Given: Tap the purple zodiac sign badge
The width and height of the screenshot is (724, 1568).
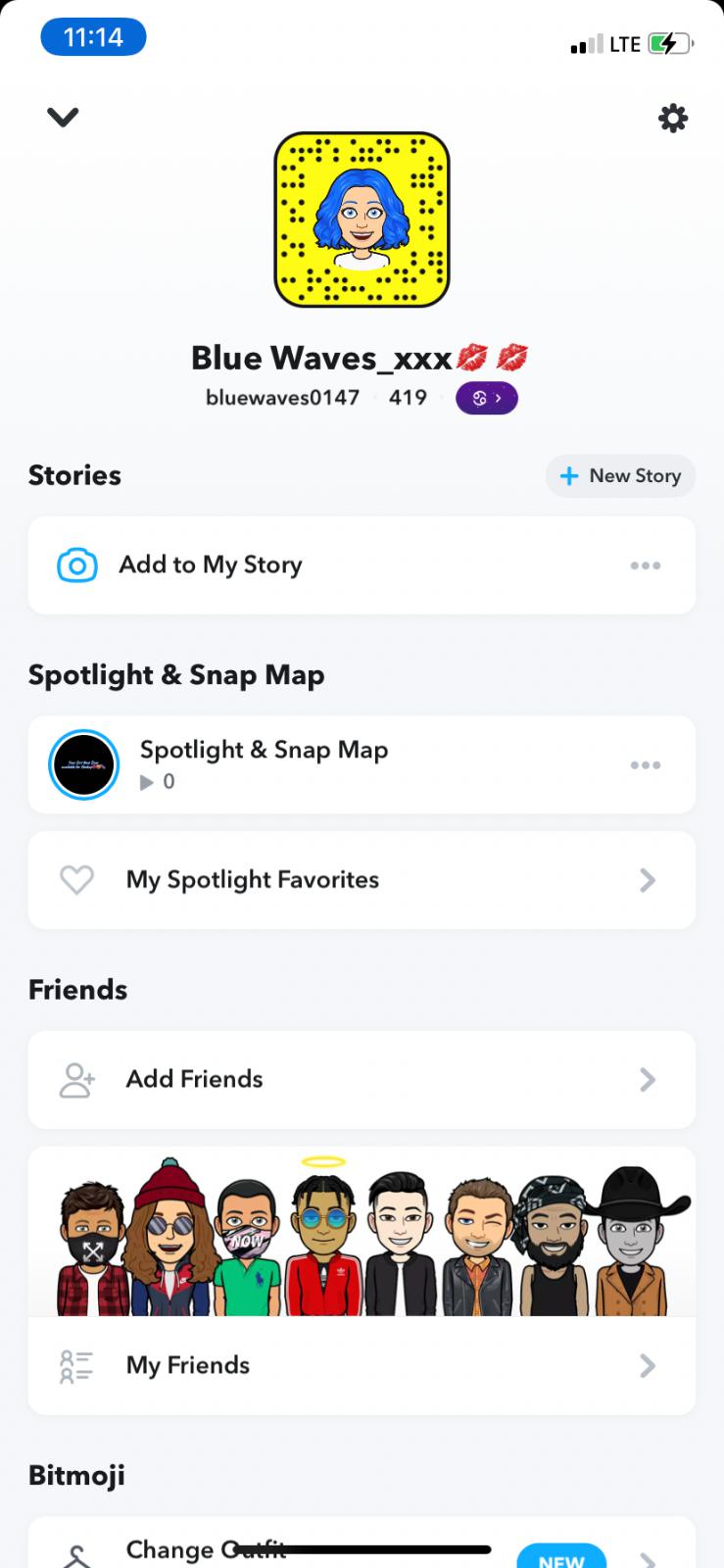Looking at the screenshot, I should [486, 398].
